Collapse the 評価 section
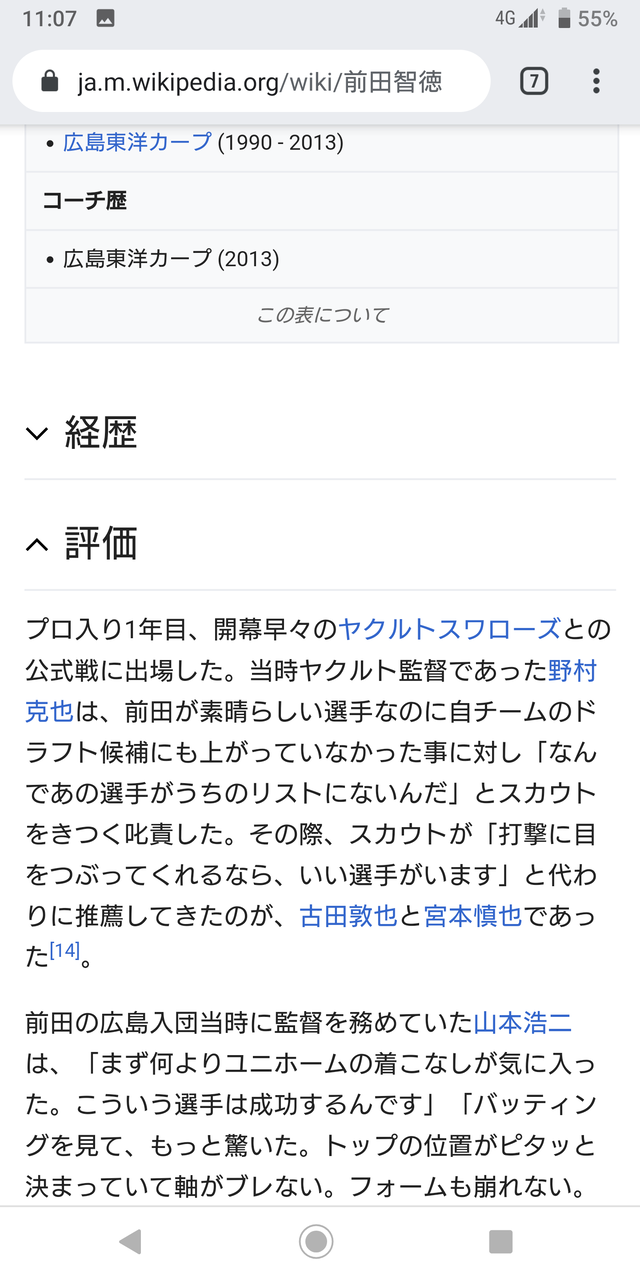Screen dimensions: 640x1280 (x=321, y=544)
